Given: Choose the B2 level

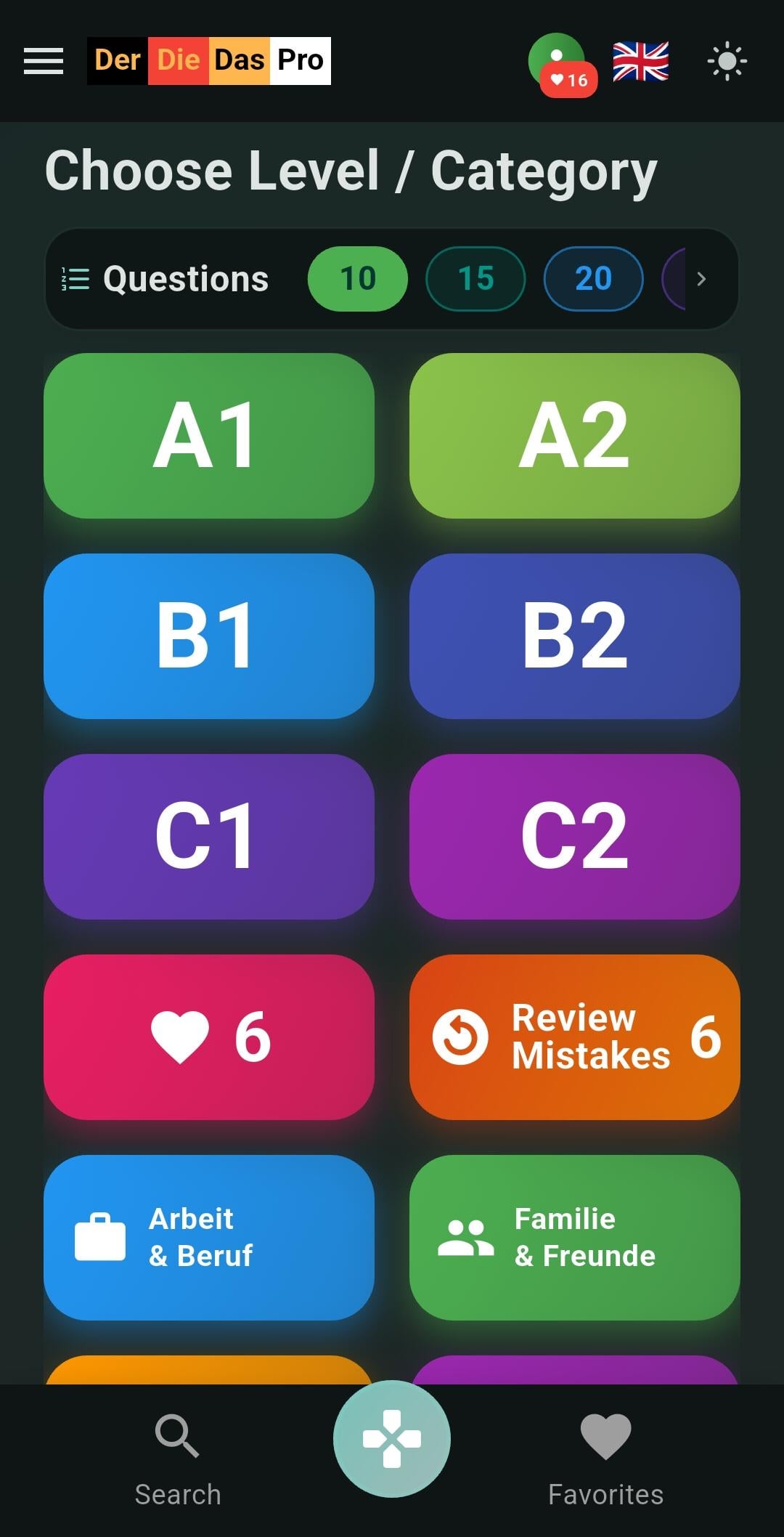Looking at the screenshot, I should pyautogui.click(x=574, y=636).
